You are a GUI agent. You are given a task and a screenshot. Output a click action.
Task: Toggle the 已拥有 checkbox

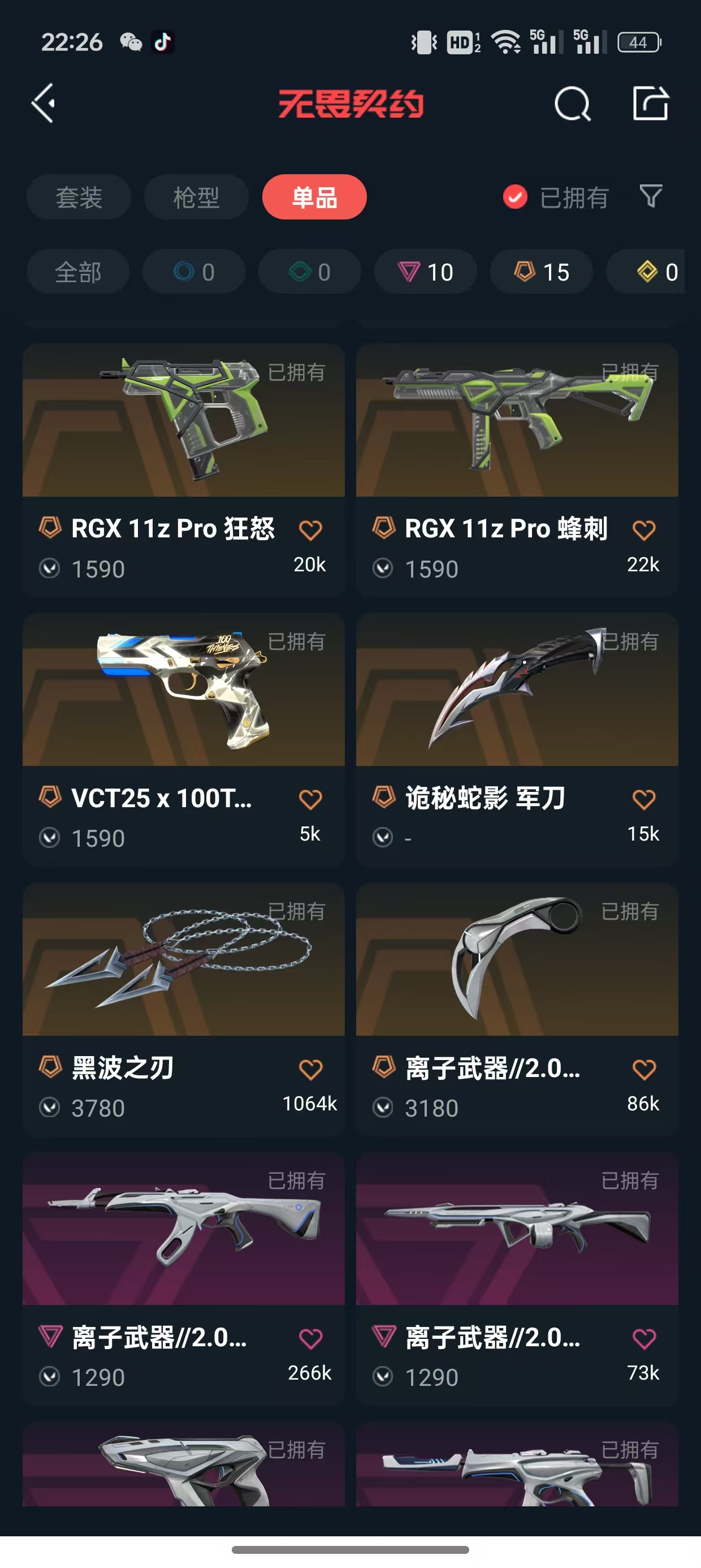[515, 197]
